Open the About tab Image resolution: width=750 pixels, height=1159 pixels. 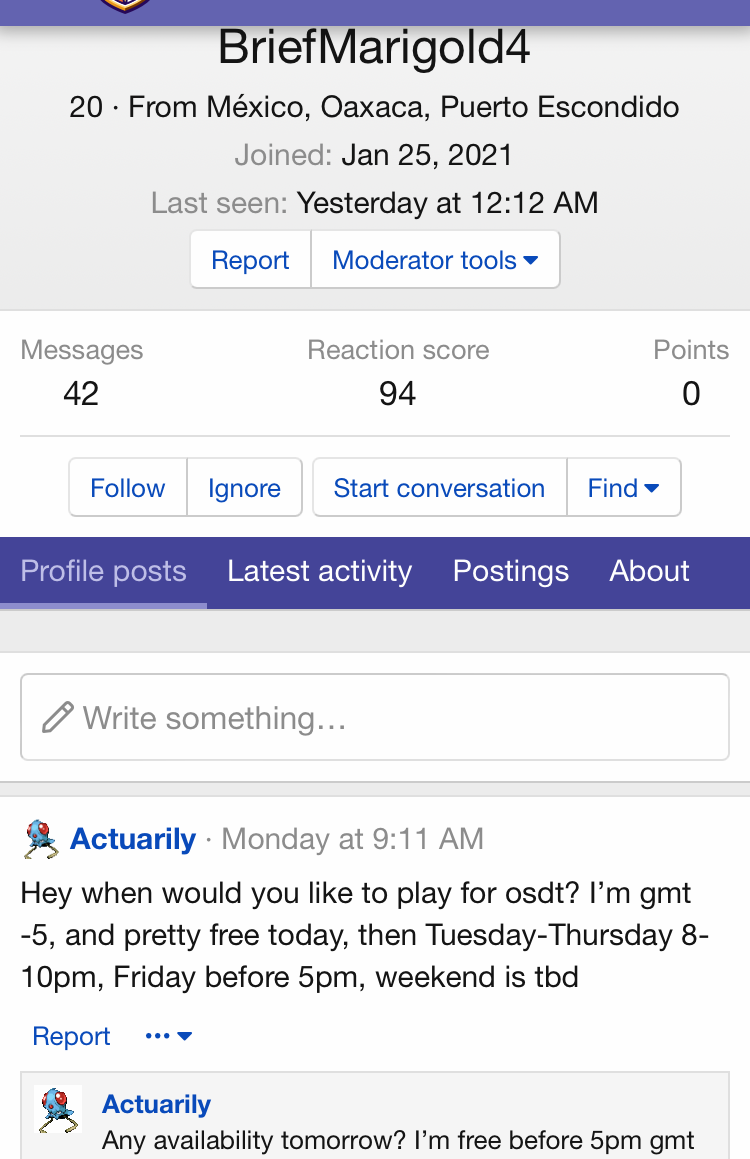coord(649,571)
